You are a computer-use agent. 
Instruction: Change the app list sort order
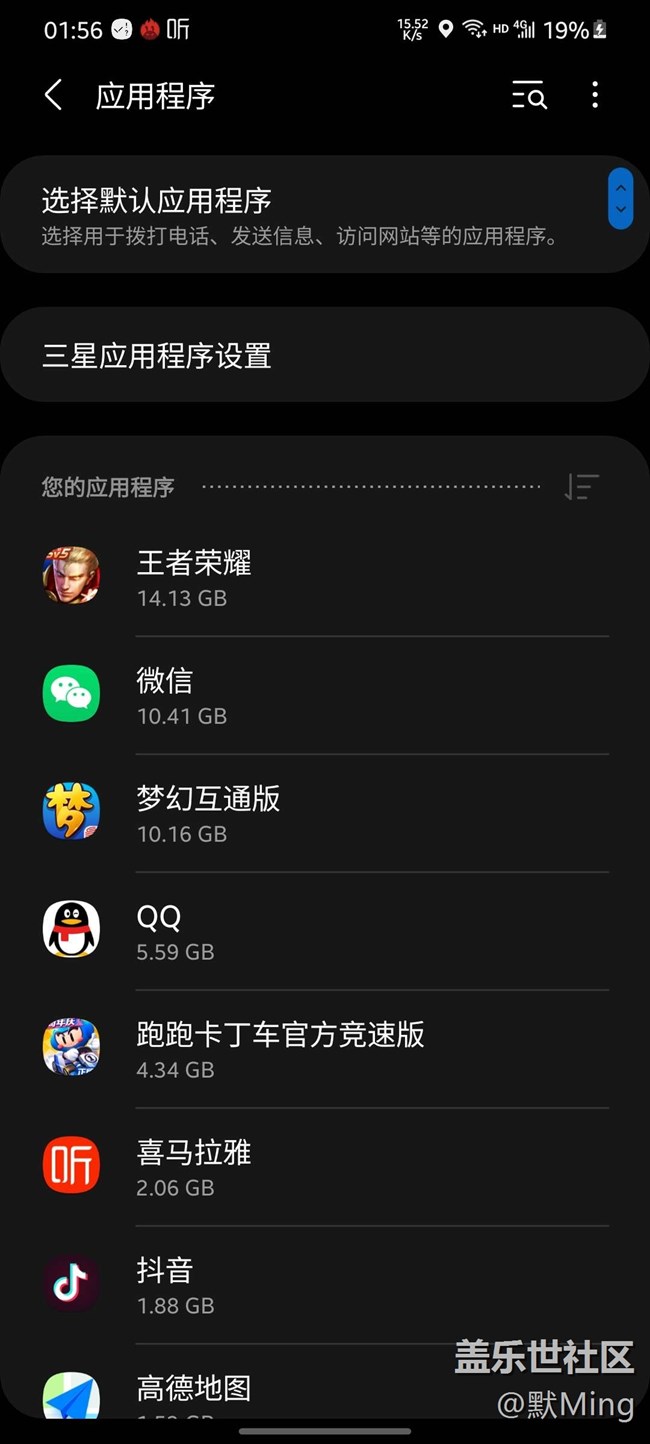pos(581,487)
